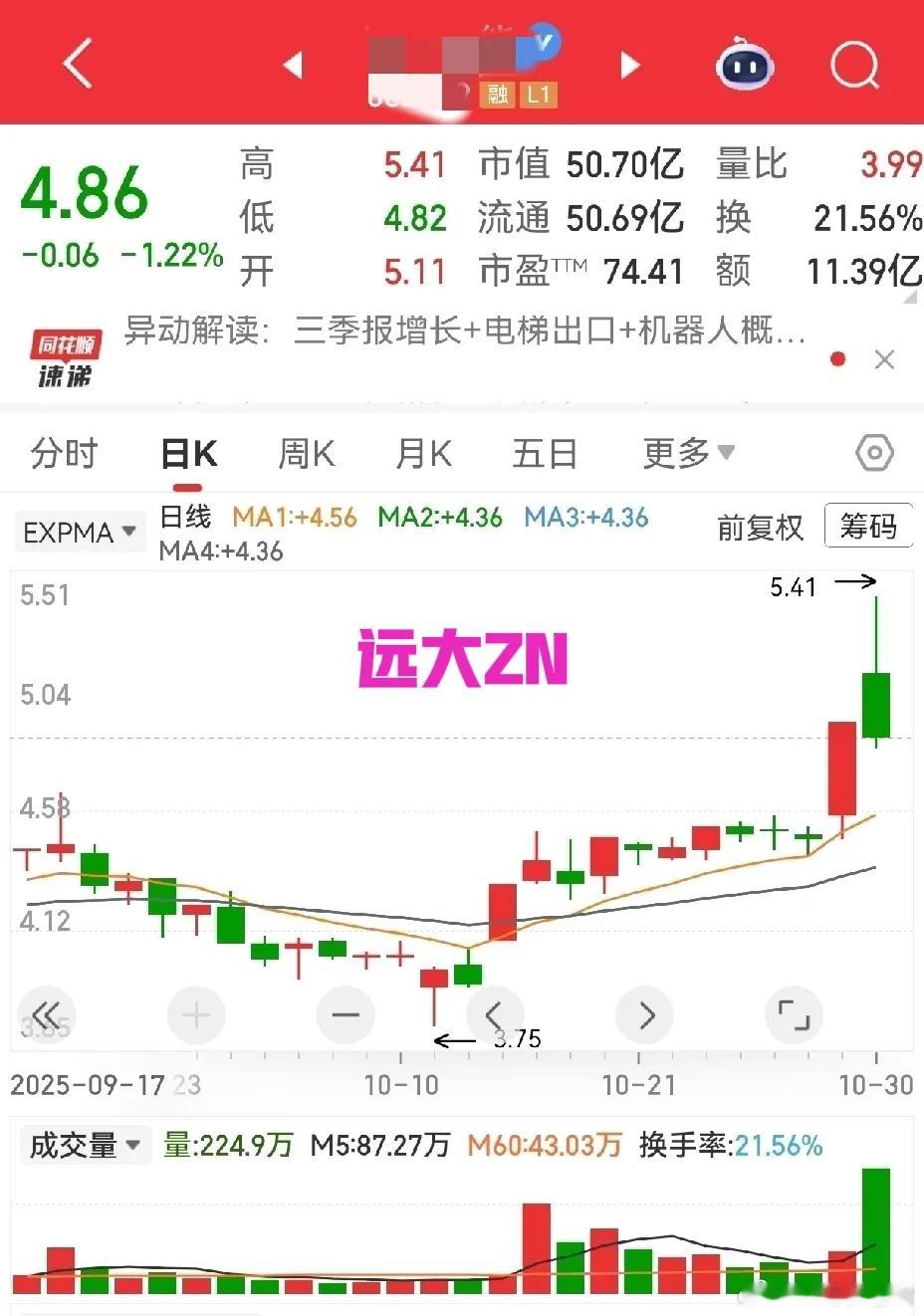This screenshot has width=924, height=1316.
Task: Open the 成交量 indicator dropdown
Action: [x=85, y=1145]
